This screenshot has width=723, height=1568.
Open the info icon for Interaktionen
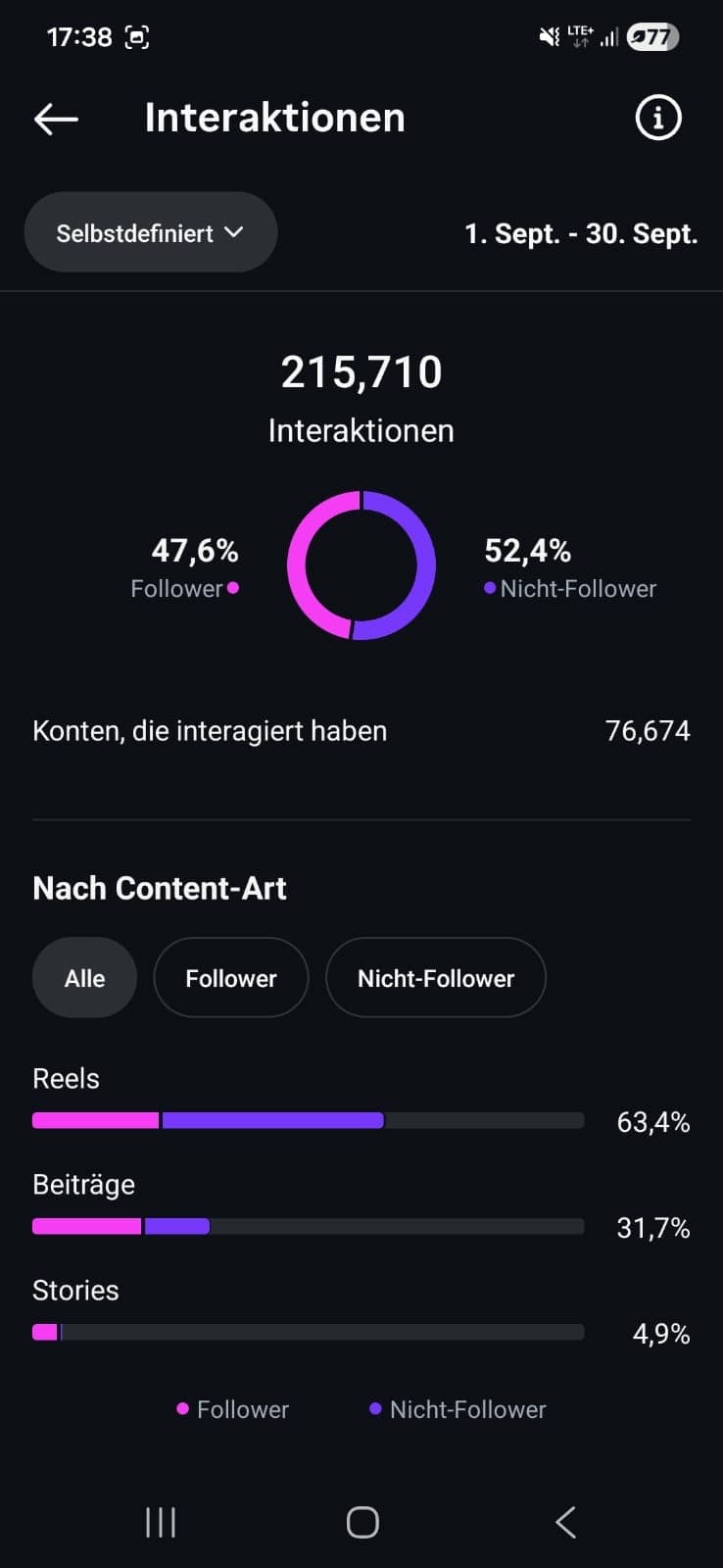[657, 118]
